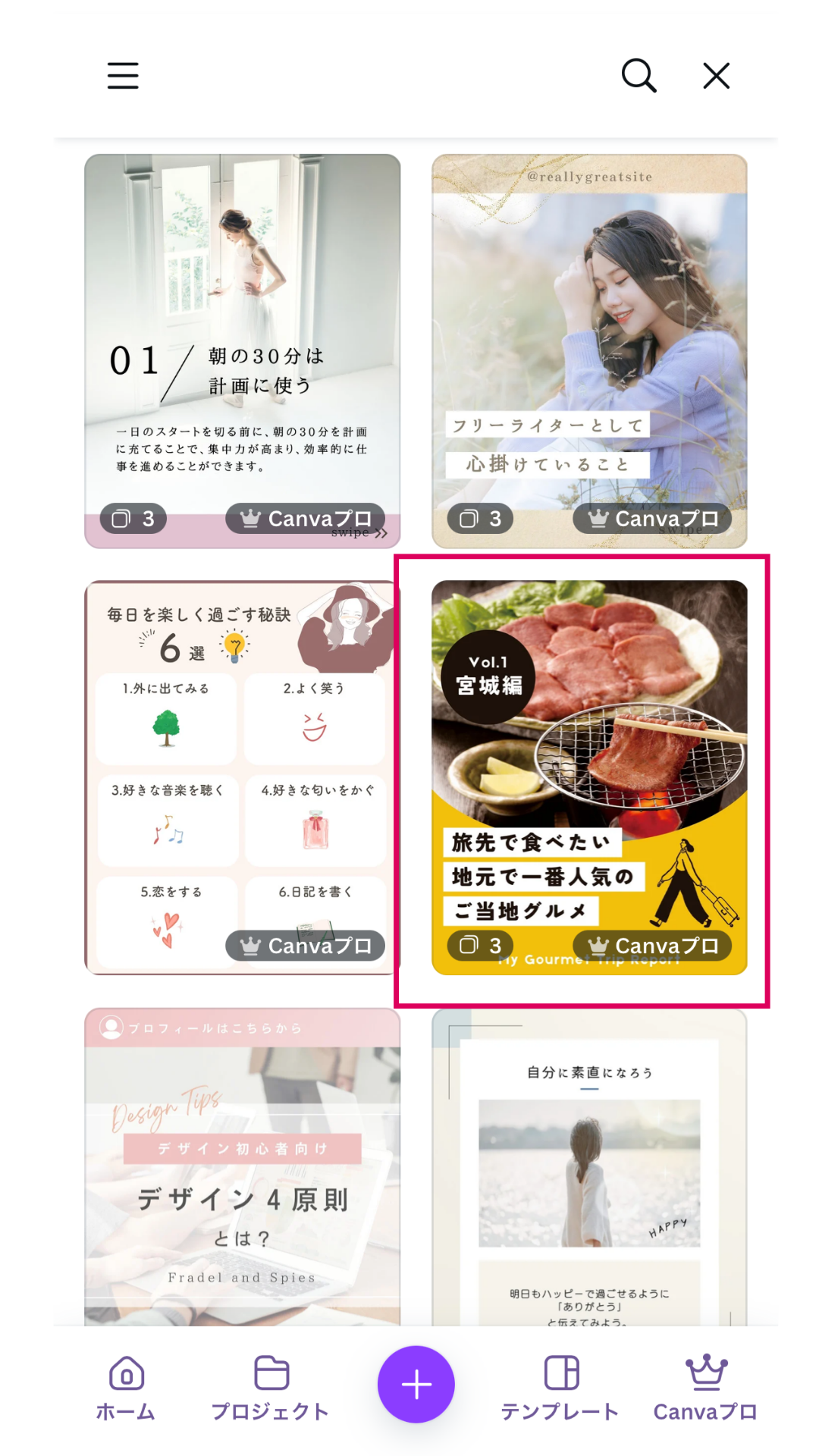Close this screen with the X

(716, 76)
